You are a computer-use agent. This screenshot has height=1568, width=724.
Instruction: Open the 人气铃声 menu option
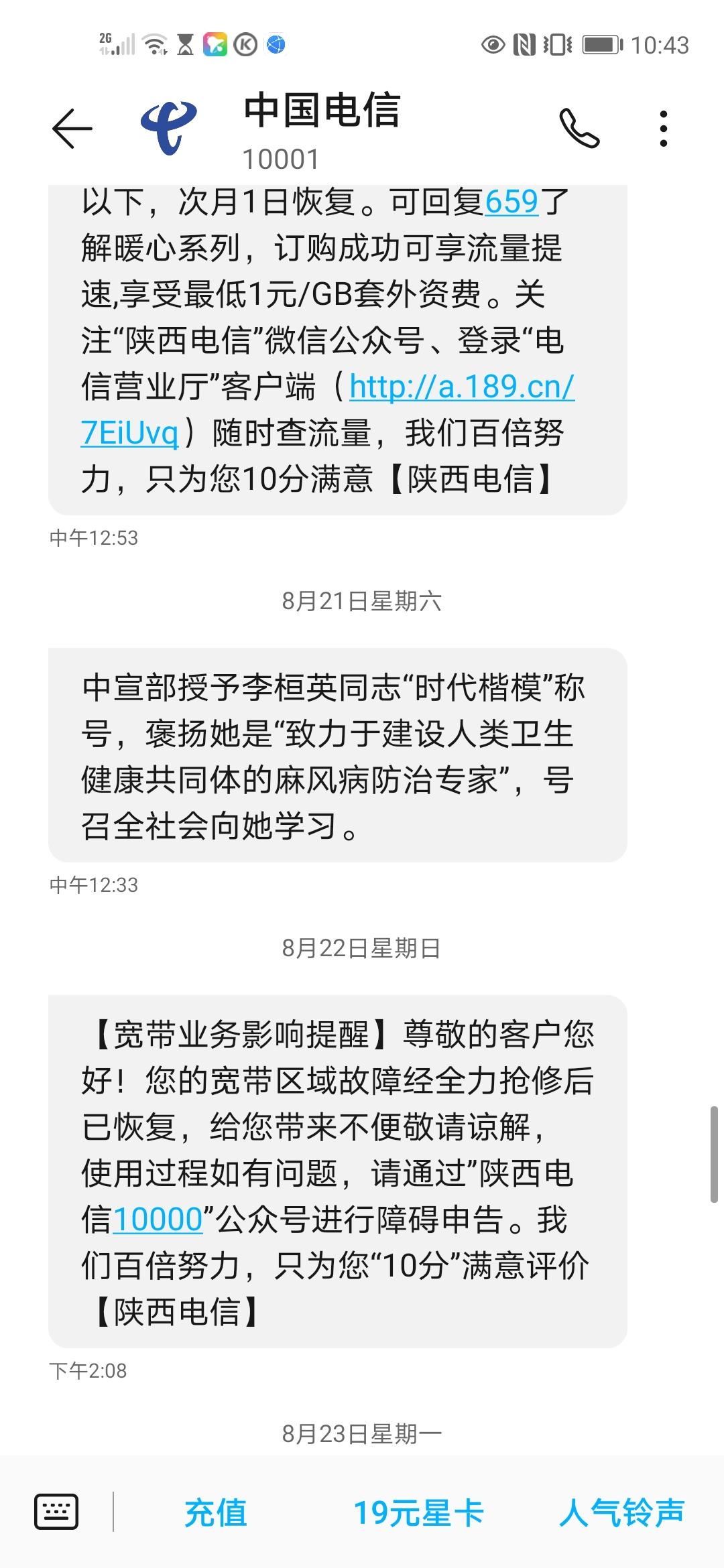click(x=622, y=1513)
